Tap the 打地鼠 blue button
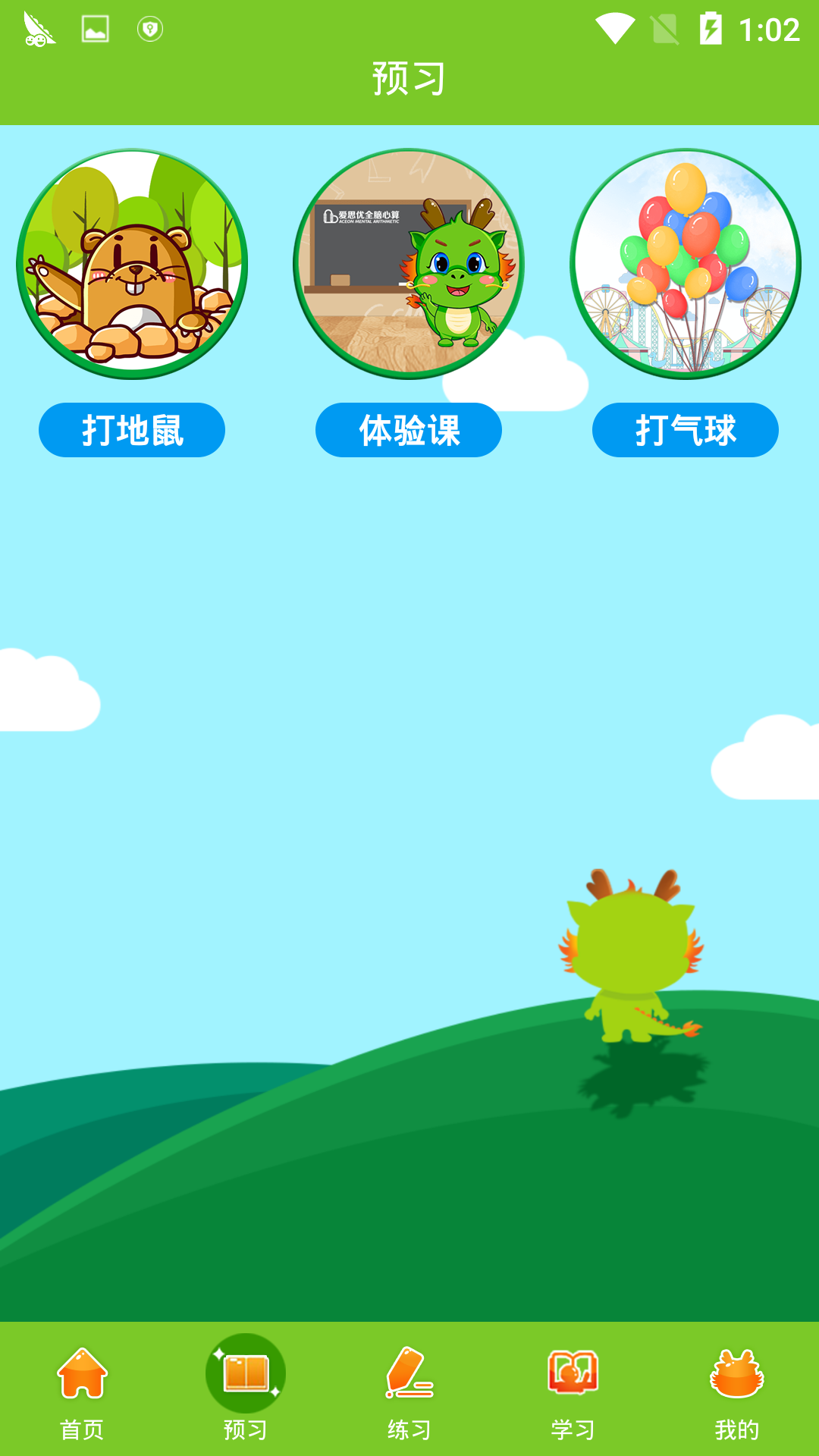This screenshot has height=1456, width=819. point(132,430)
